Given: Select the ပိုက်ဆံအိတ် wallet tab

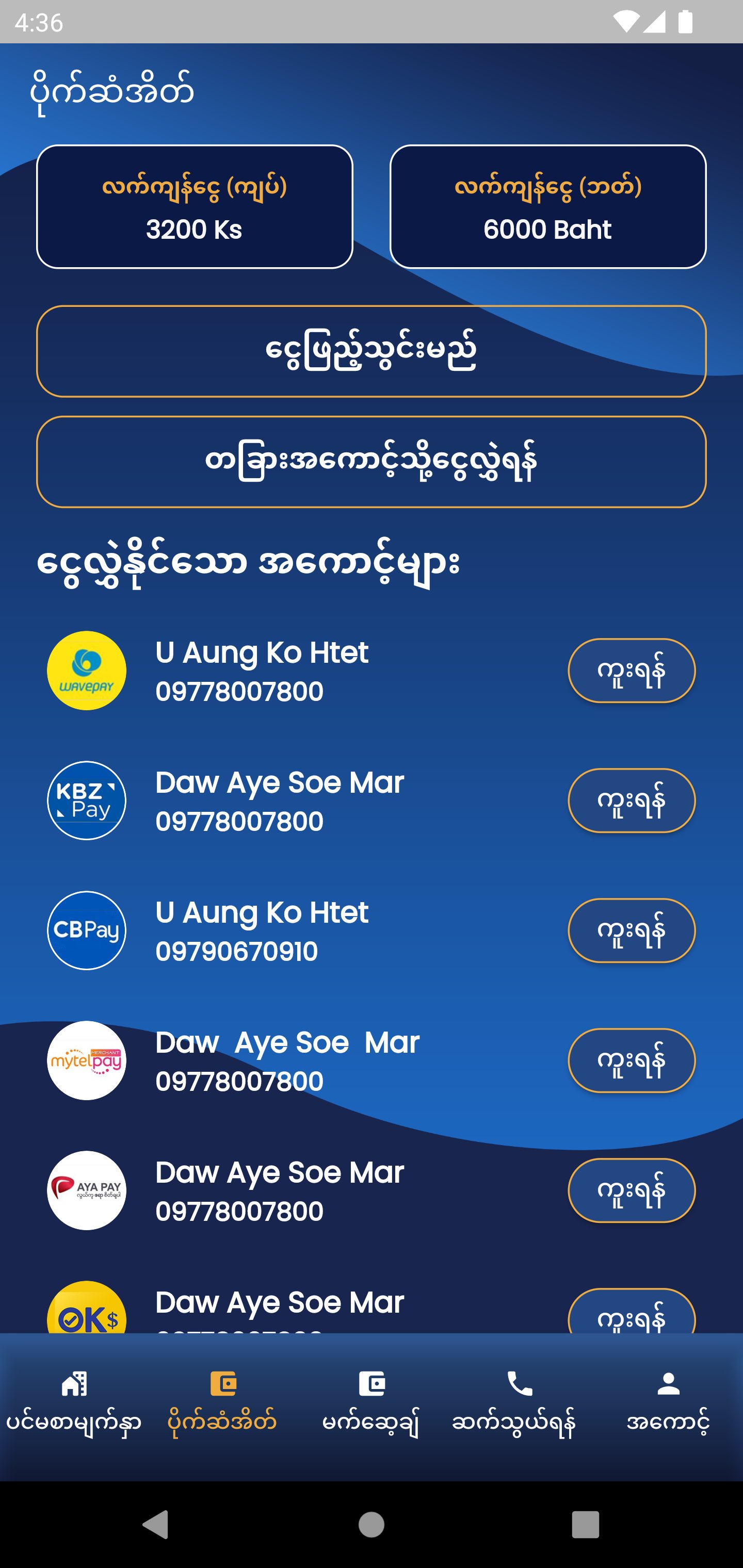Looking at the screenshot, I should point(222,1402).
